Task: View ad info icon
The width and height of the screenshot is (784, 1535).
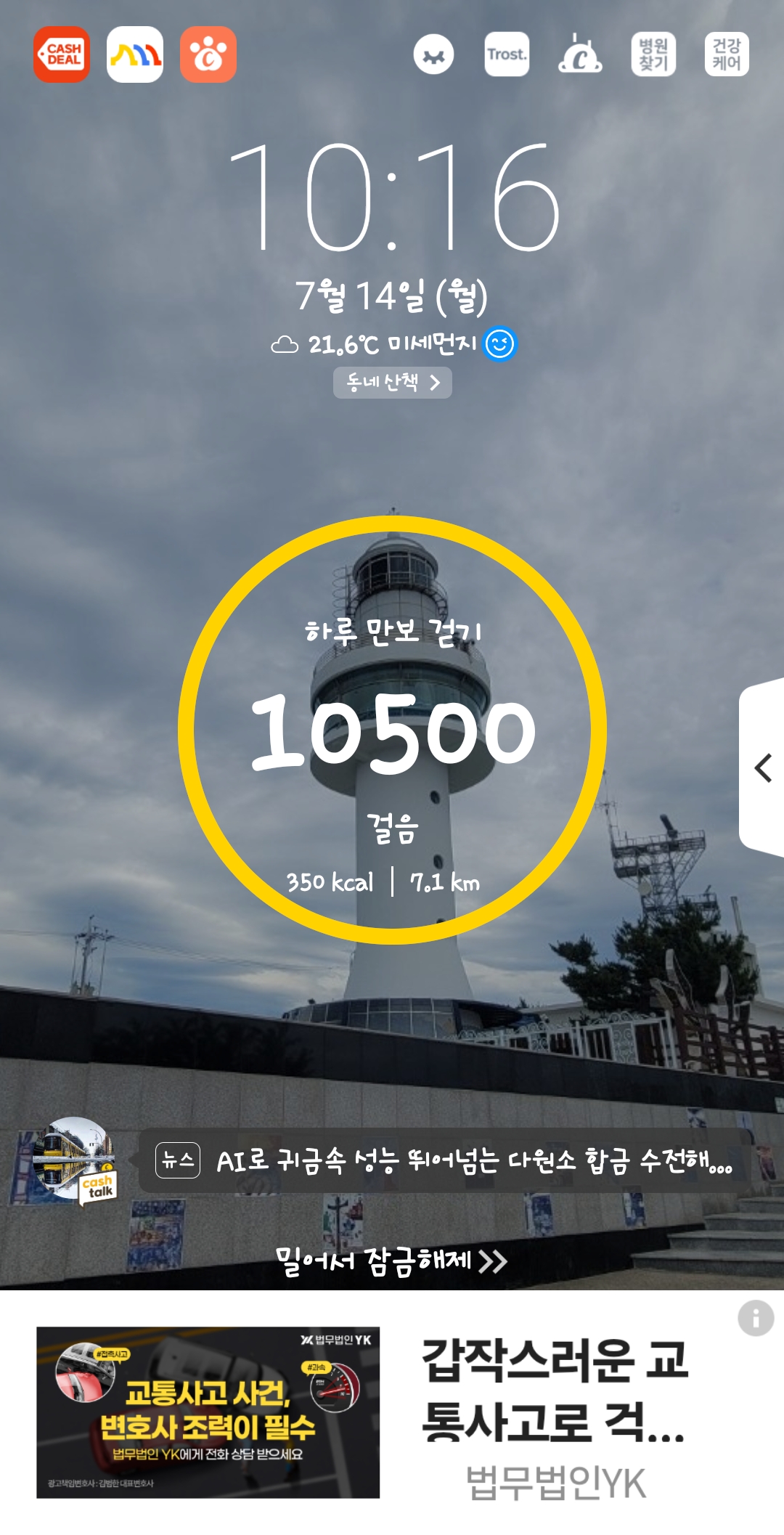Action: pos(756,1318)
